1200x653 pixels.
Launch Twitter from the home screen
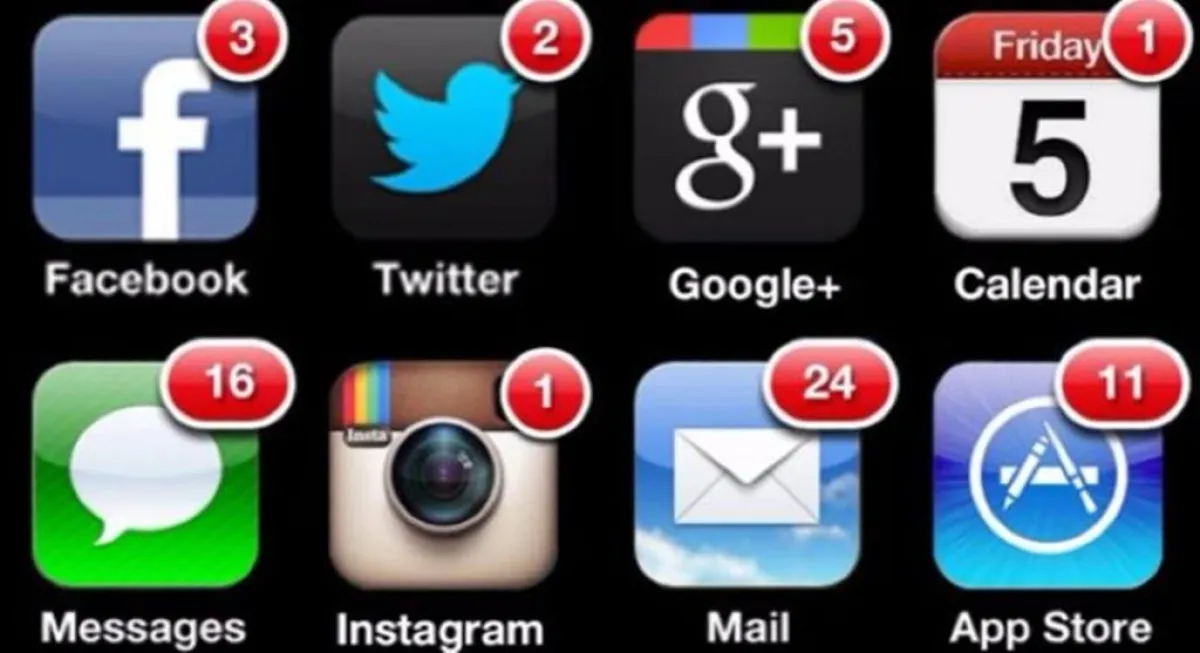[x=443, y=130]
